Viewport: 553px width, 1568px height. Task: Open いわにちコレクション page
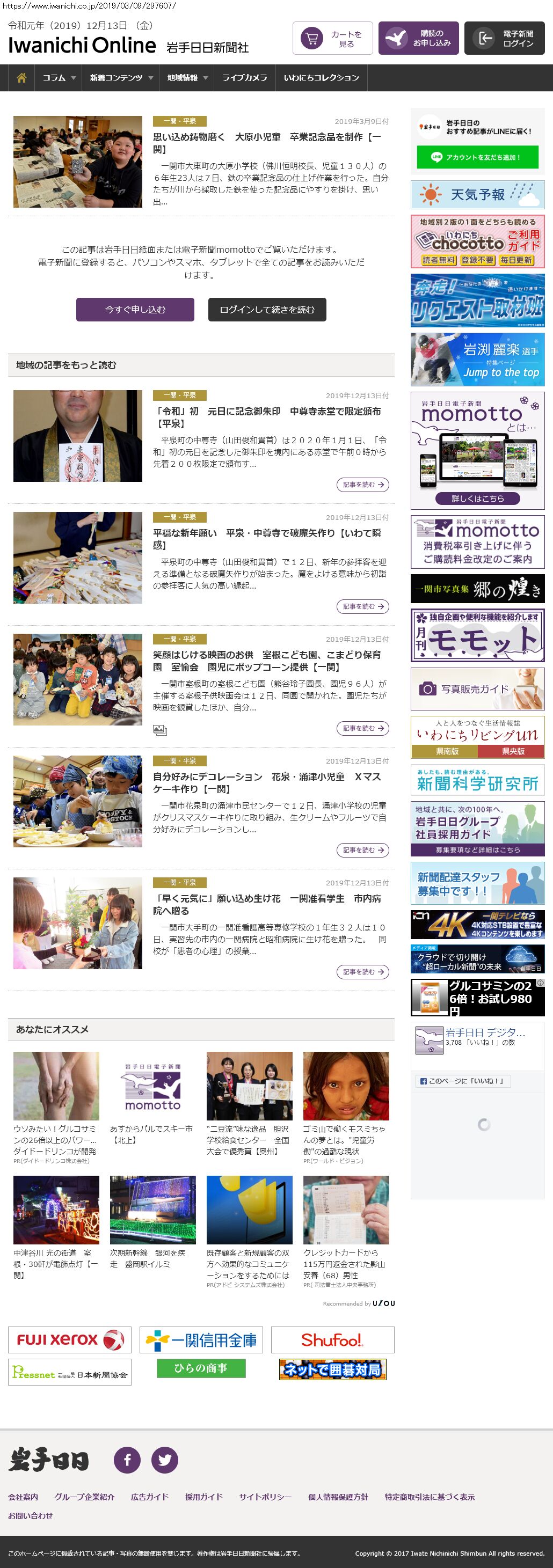321,78
